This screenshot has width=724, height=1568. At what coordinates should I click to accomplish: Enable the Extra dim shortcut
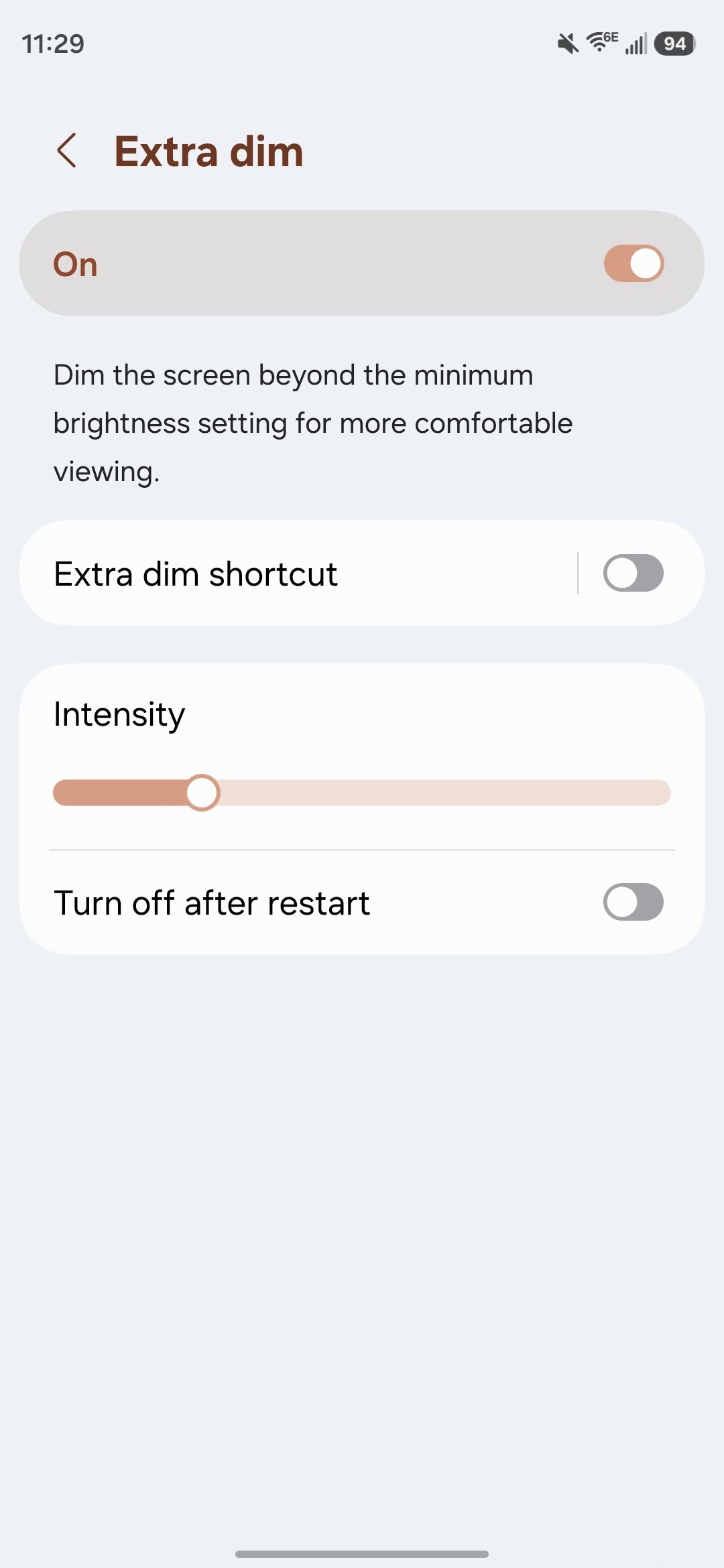tap(633, 573)
